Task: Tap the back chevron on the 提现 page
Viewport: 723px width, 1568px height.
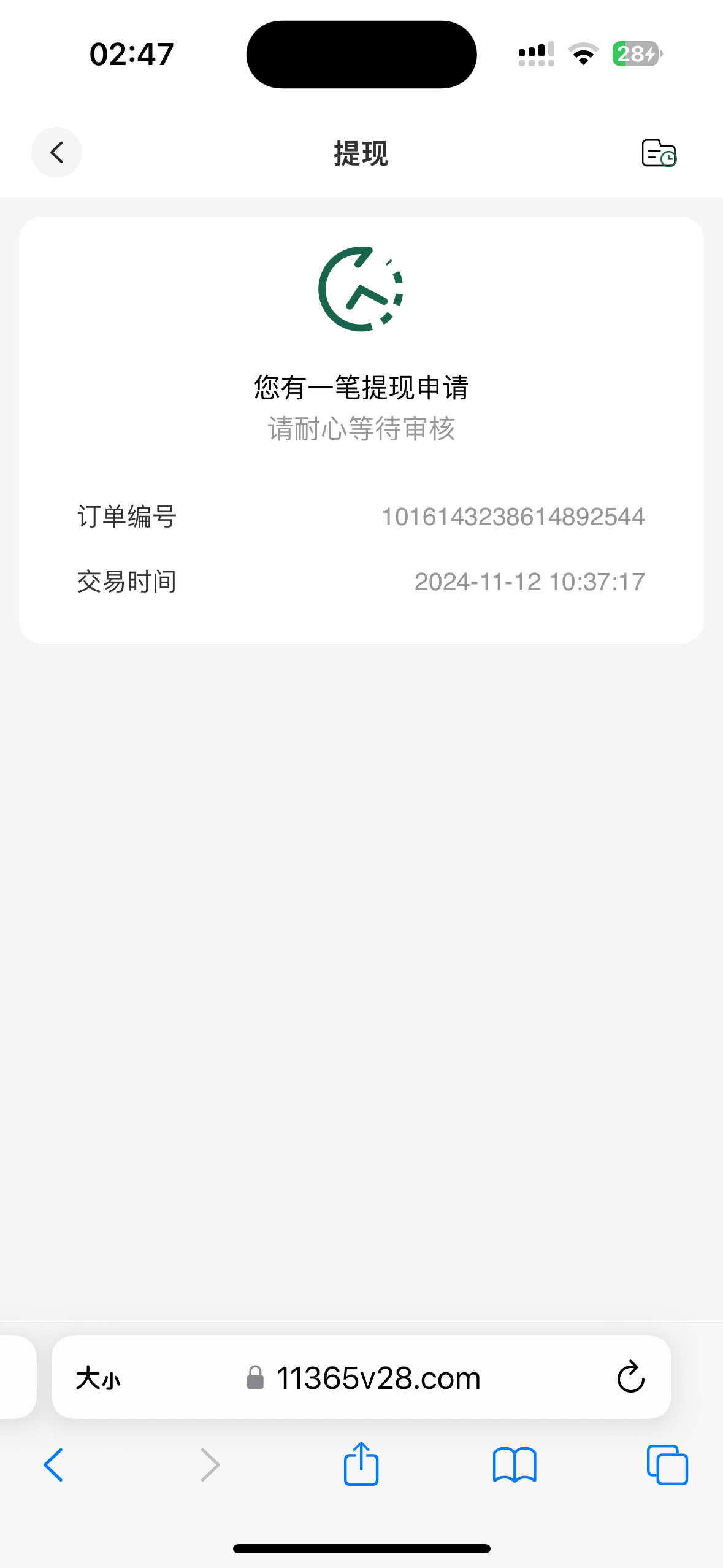Action: pyautogui.click(x=56, y=153)
